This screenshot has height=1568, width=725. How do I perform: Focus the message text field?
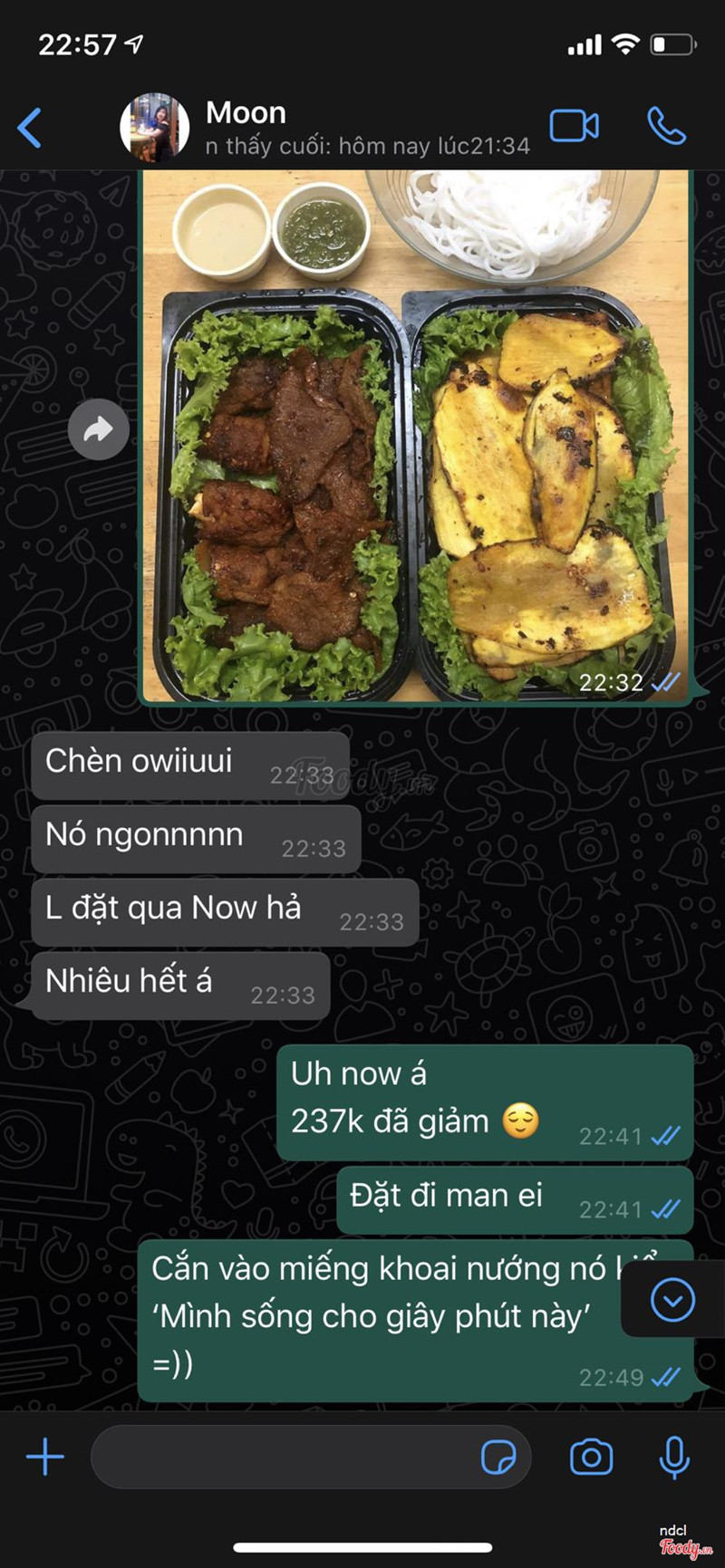pos(281,1457)
